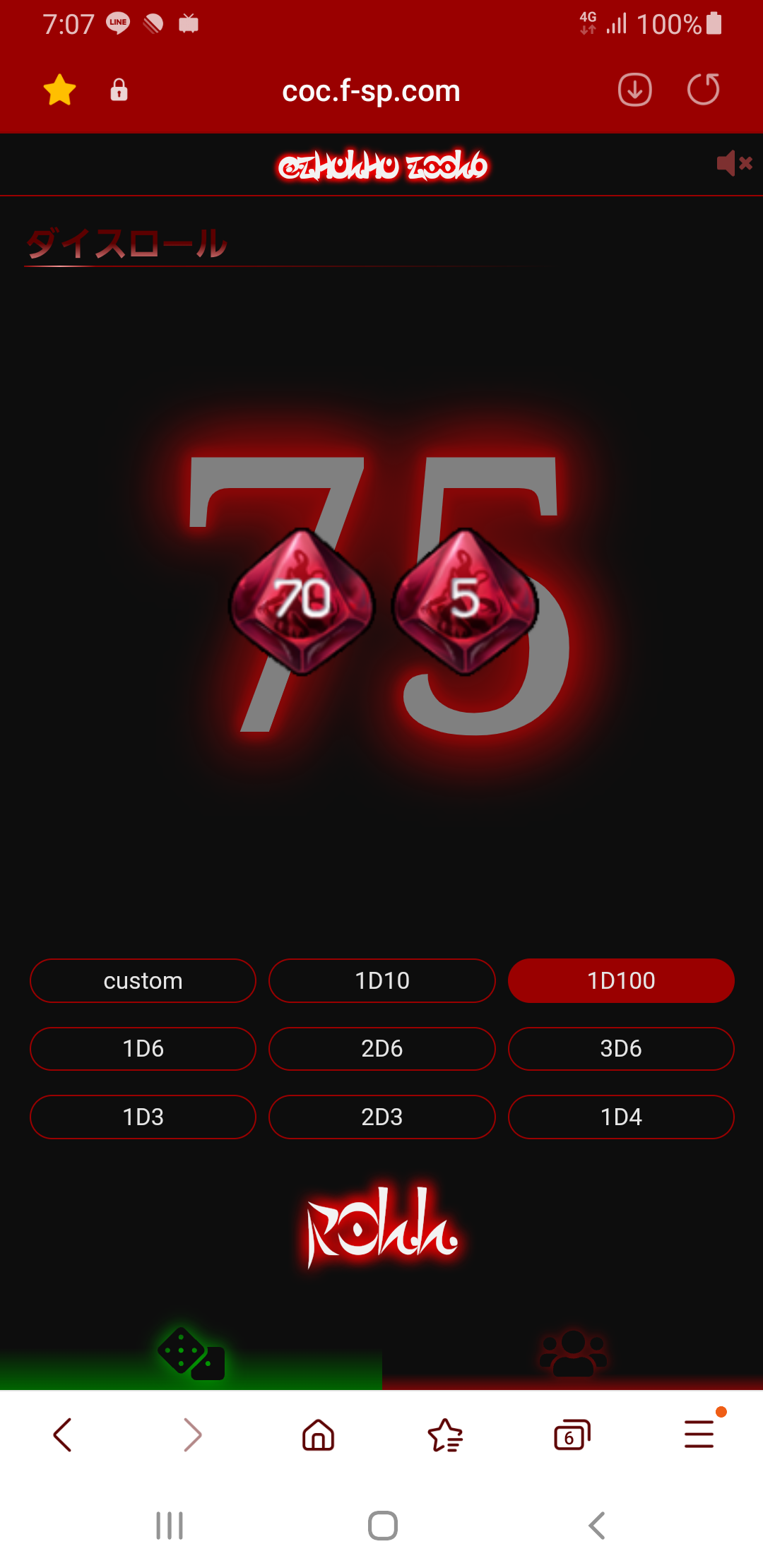Select the 1D100 dice
The height and width of the screenshot is (1568, 763).
point(621,980)
